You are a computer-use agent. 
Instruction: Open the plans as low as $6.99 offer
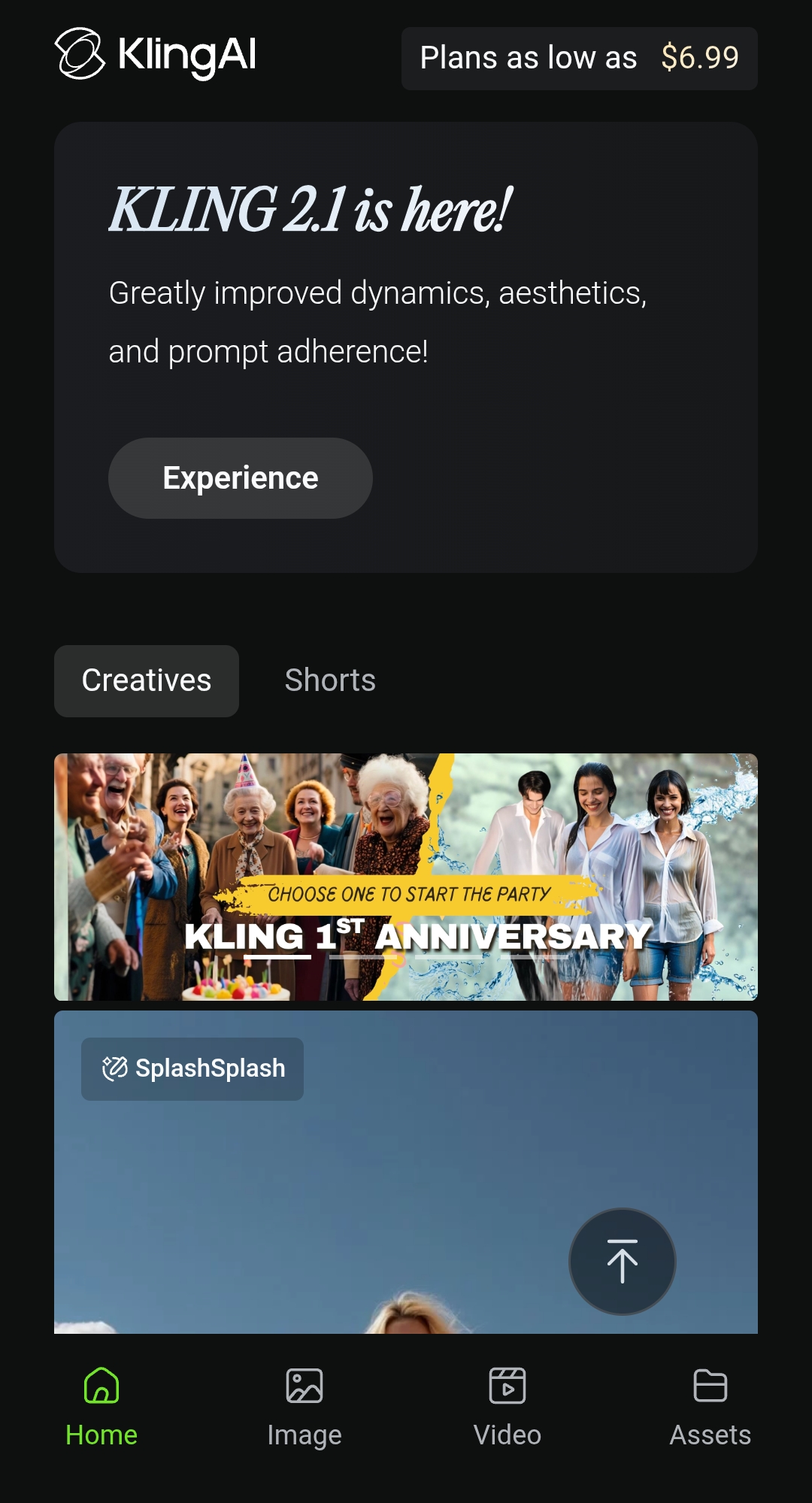pyautogui.click(x=579, y=59)
